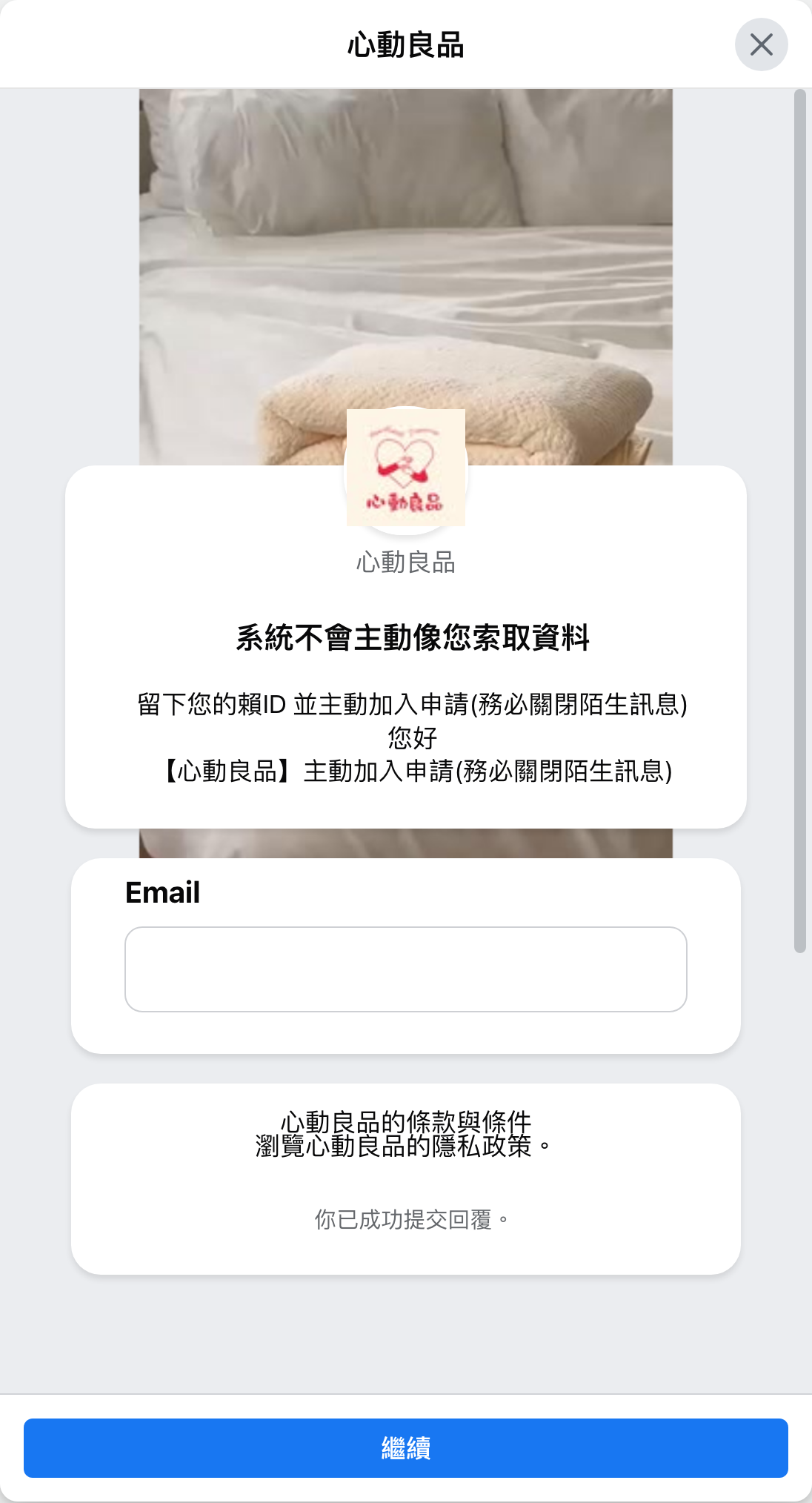
Task: Click the Email field label
Action: (162, 893)
